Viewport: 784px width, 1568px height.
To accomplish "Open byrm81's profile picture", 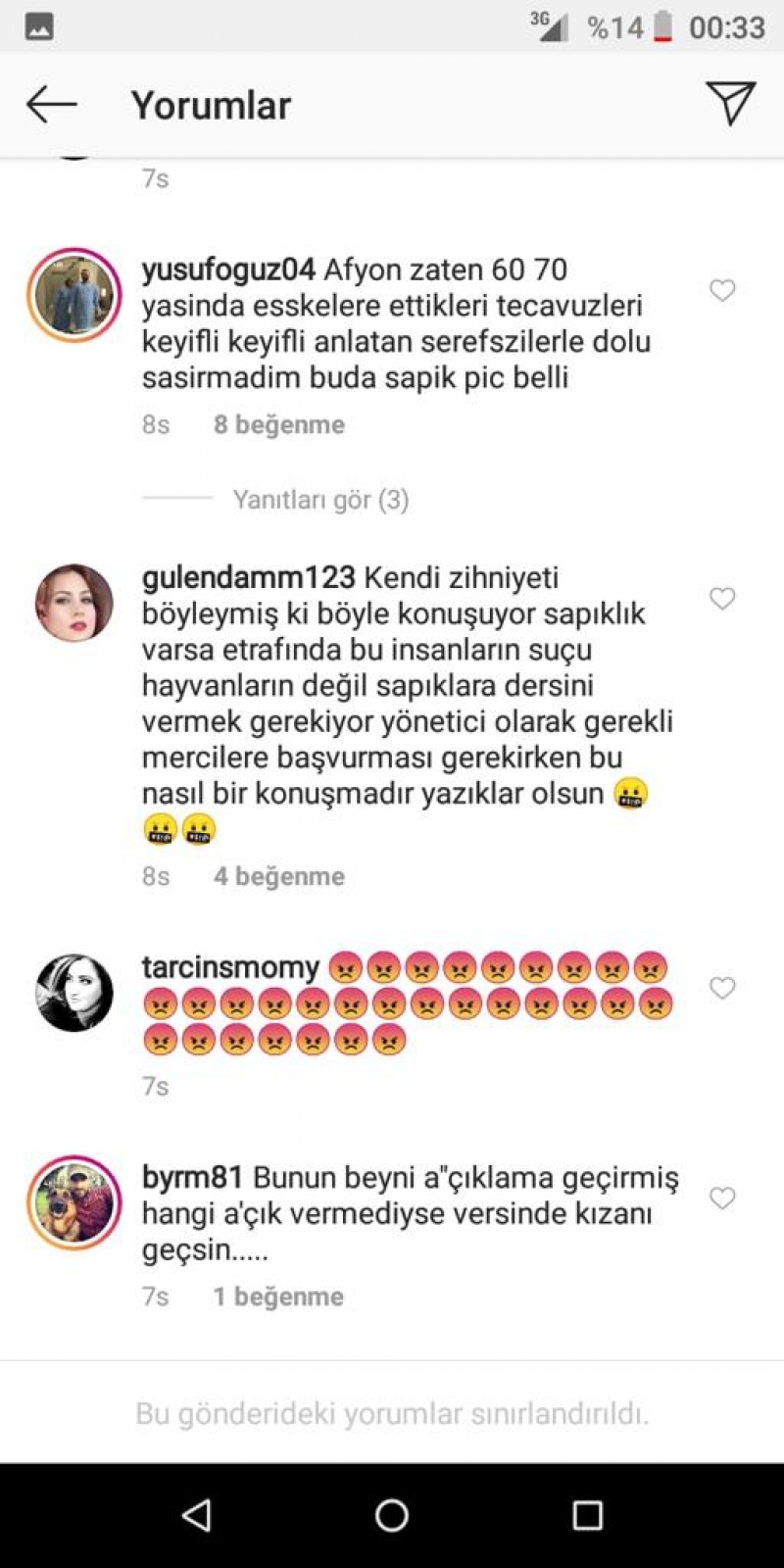I will point(73,1201).
